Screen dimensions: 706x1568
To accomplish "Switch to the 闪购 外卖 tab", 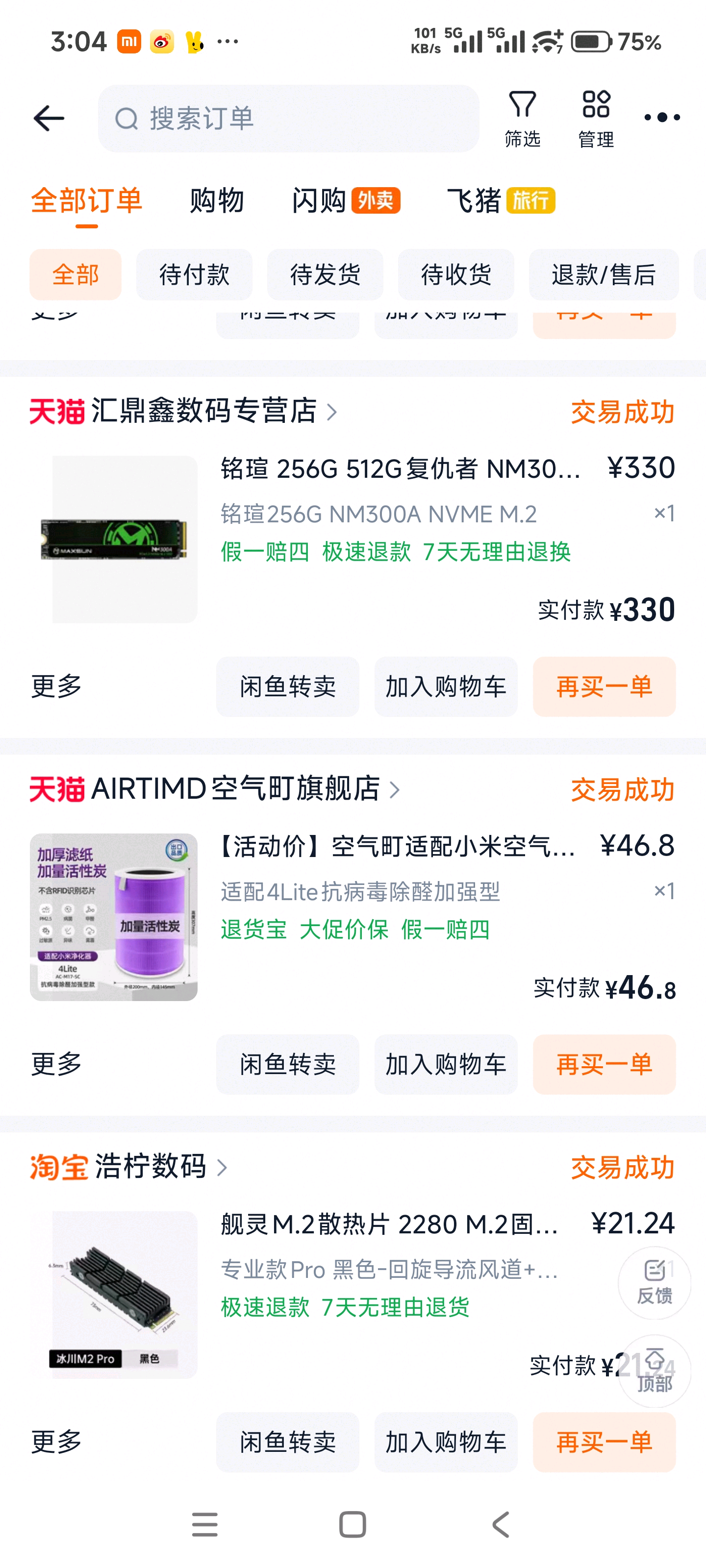I will pyautogui.click(x=345, y=200).
